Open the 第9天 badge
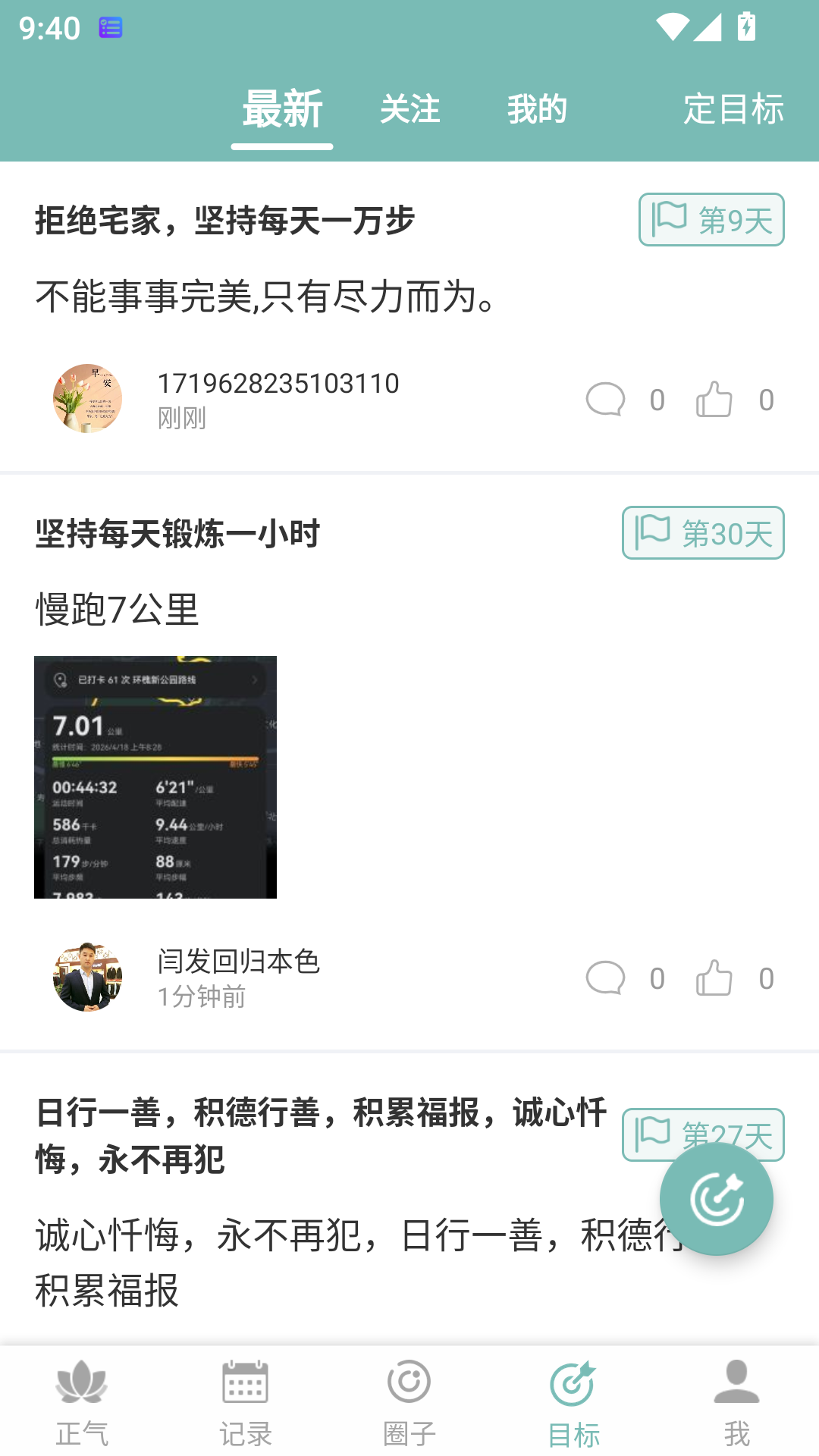This screenshot has height=1456, width=819. [x=711, y=220]
